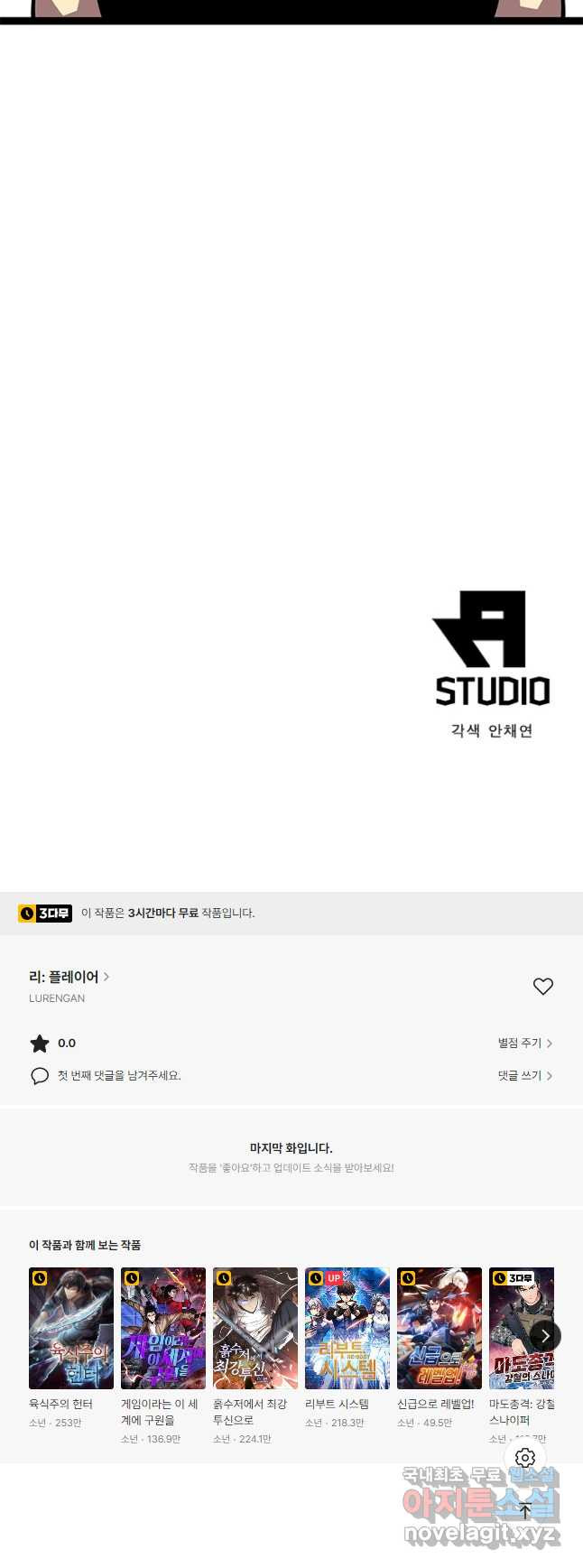The width and height of the screenshot is (583, 1568).
Task: Open the 리부트 시스템 webtoon
Action: click(x=347, y=1328)
